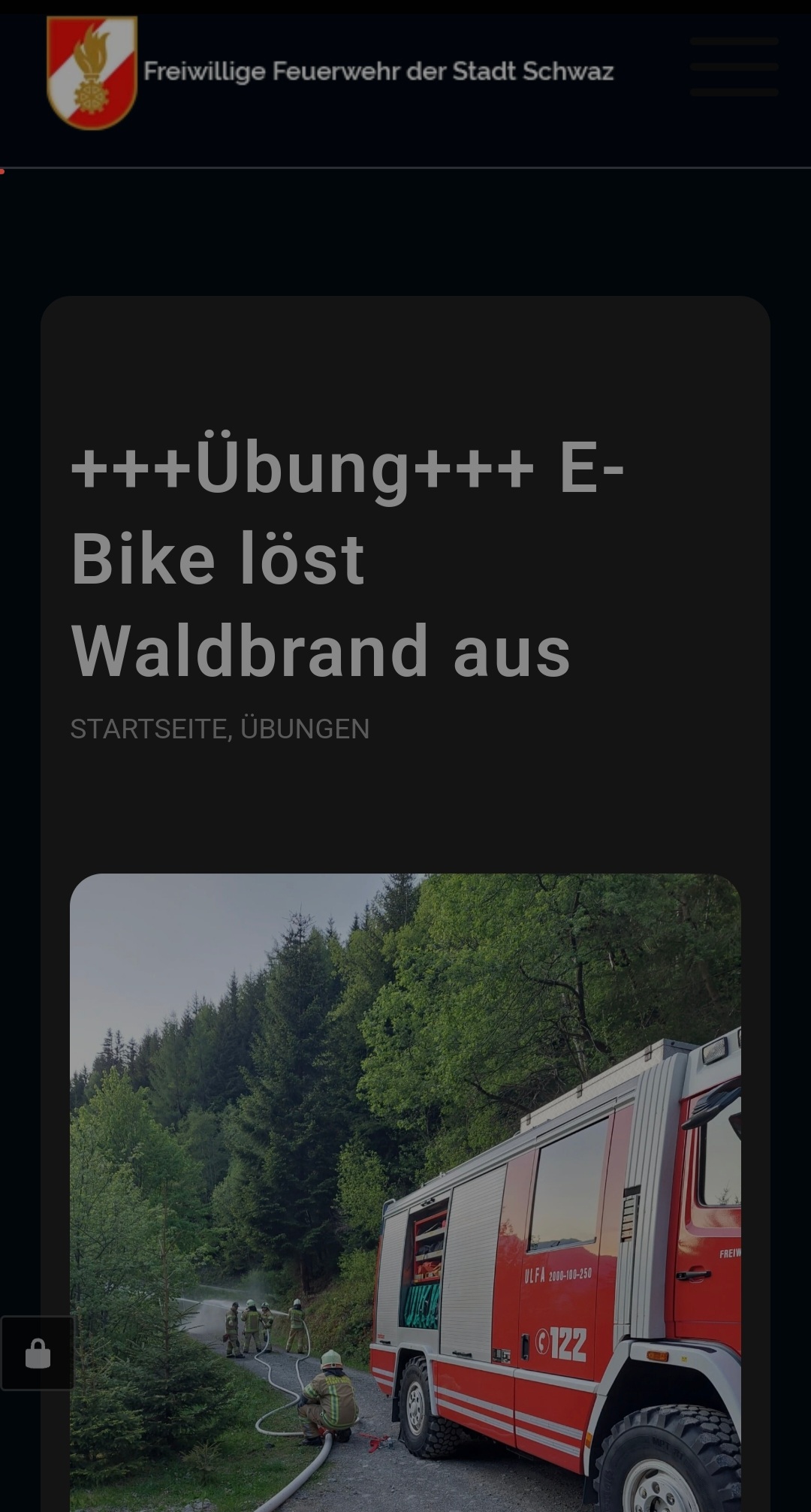Open the hamburger navigation menu
Viewport: 811px width, 1512px height.
point(734,67)
